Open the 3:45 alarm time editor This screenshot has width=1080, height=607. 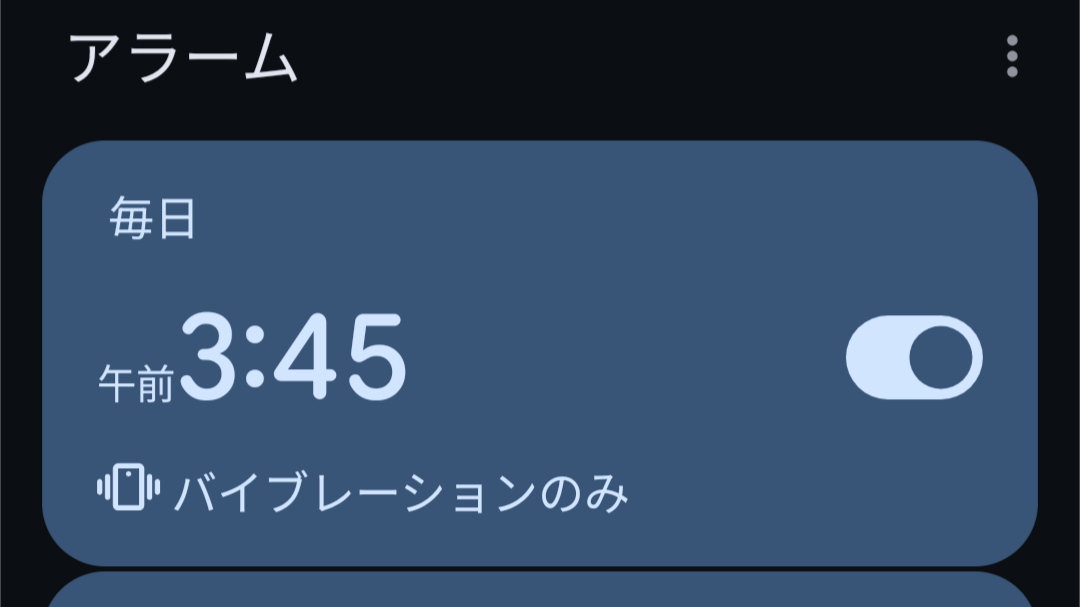(x=292, y=358)
